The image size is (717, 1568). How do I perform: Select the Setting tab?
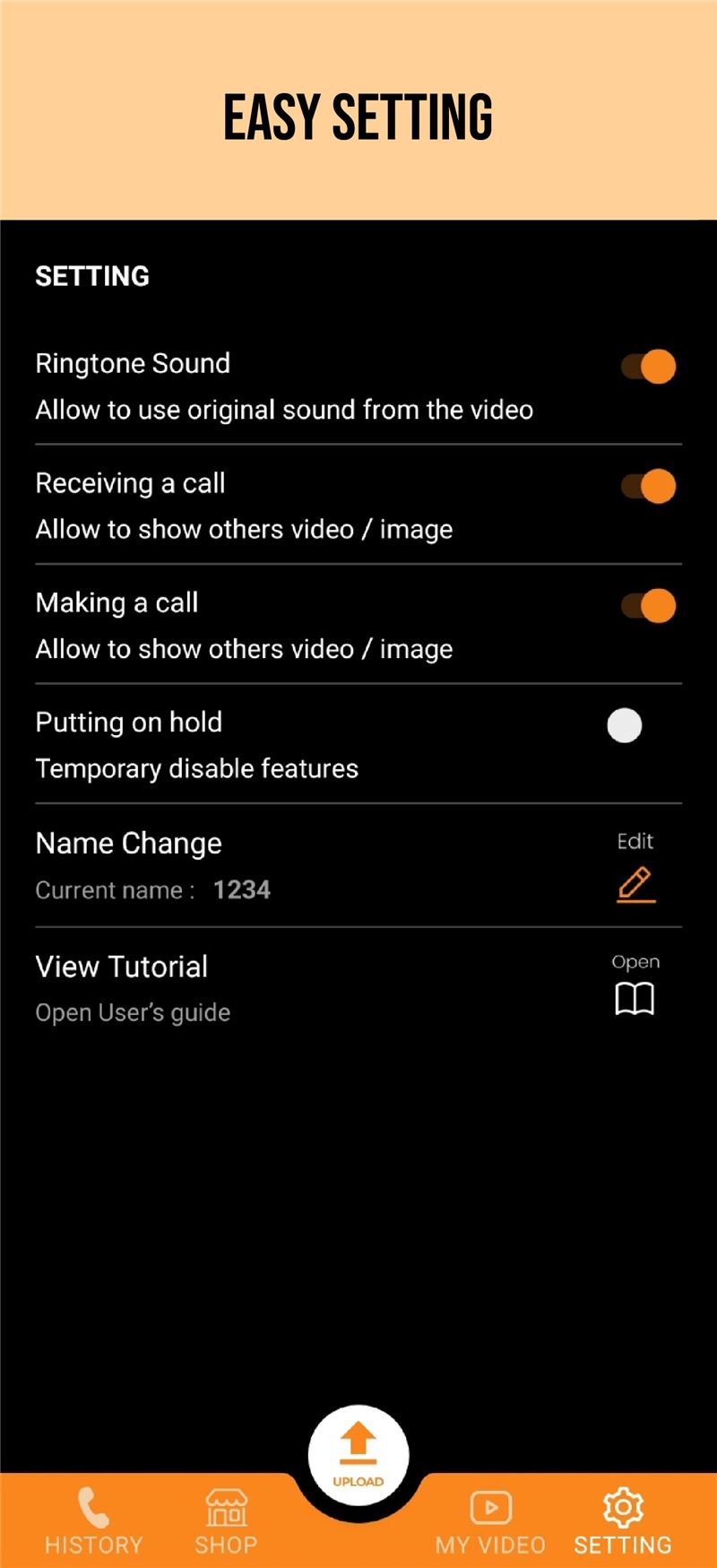click(x=623, y=1521)
